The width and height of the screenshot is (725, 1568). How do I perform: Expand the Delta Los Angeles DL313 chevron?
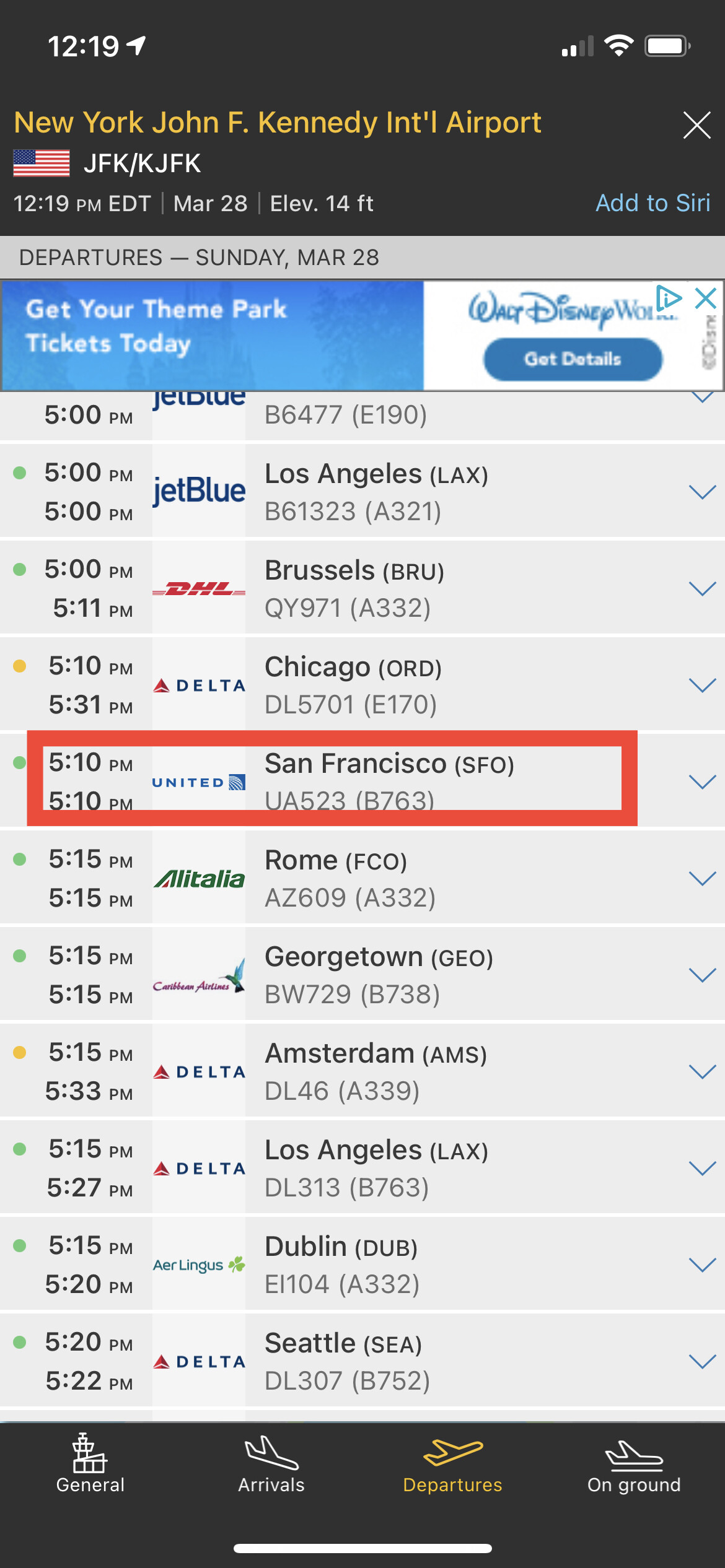pos(702,1168)
